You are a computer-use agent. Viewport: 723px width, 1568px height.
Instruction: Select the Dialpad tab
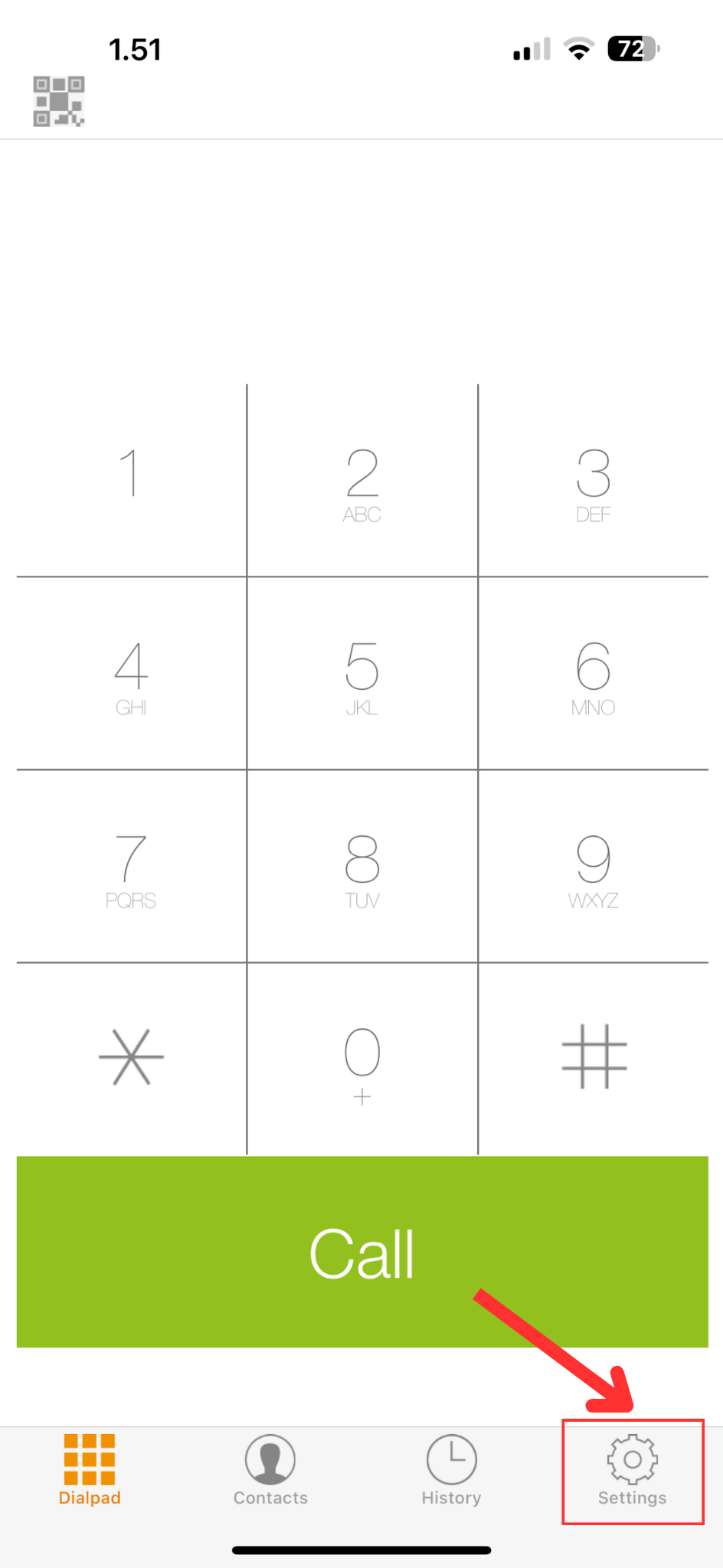click(x=90, y=1470)
